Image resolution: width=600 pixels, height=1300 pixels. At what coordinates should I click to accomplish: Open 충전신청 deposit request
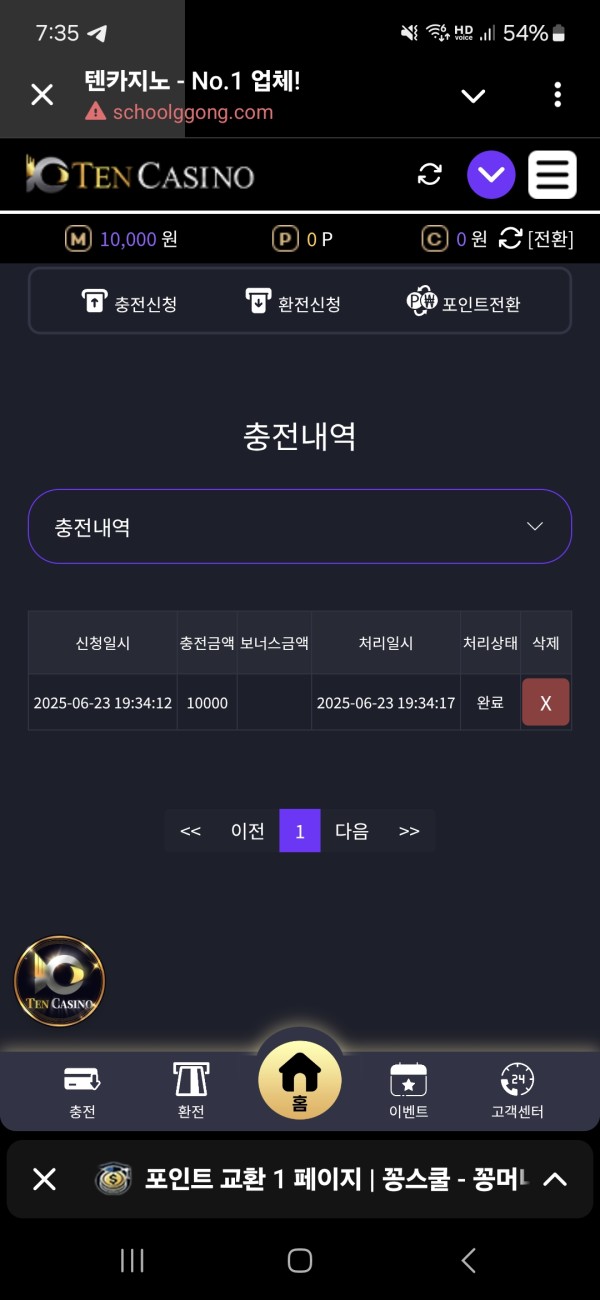pos(129,302)
